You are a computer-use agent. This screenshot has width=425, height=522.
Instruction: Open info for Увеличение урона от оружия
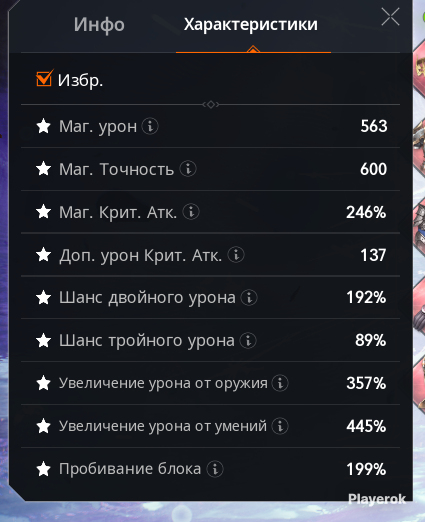(280, 383)
